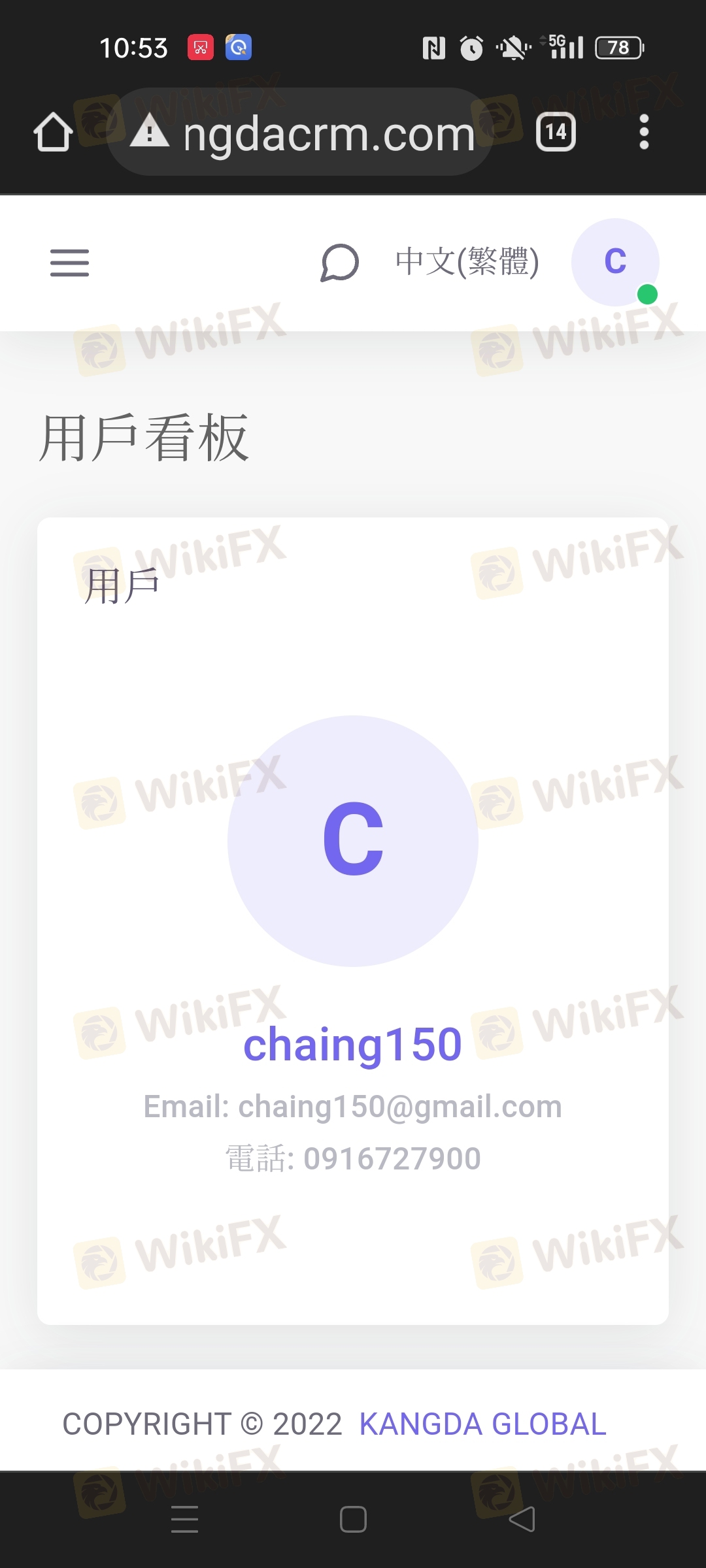The height and width of the screenshot is (1568, 706).
Task: Tap the browser home button
Action: [53, 133]
